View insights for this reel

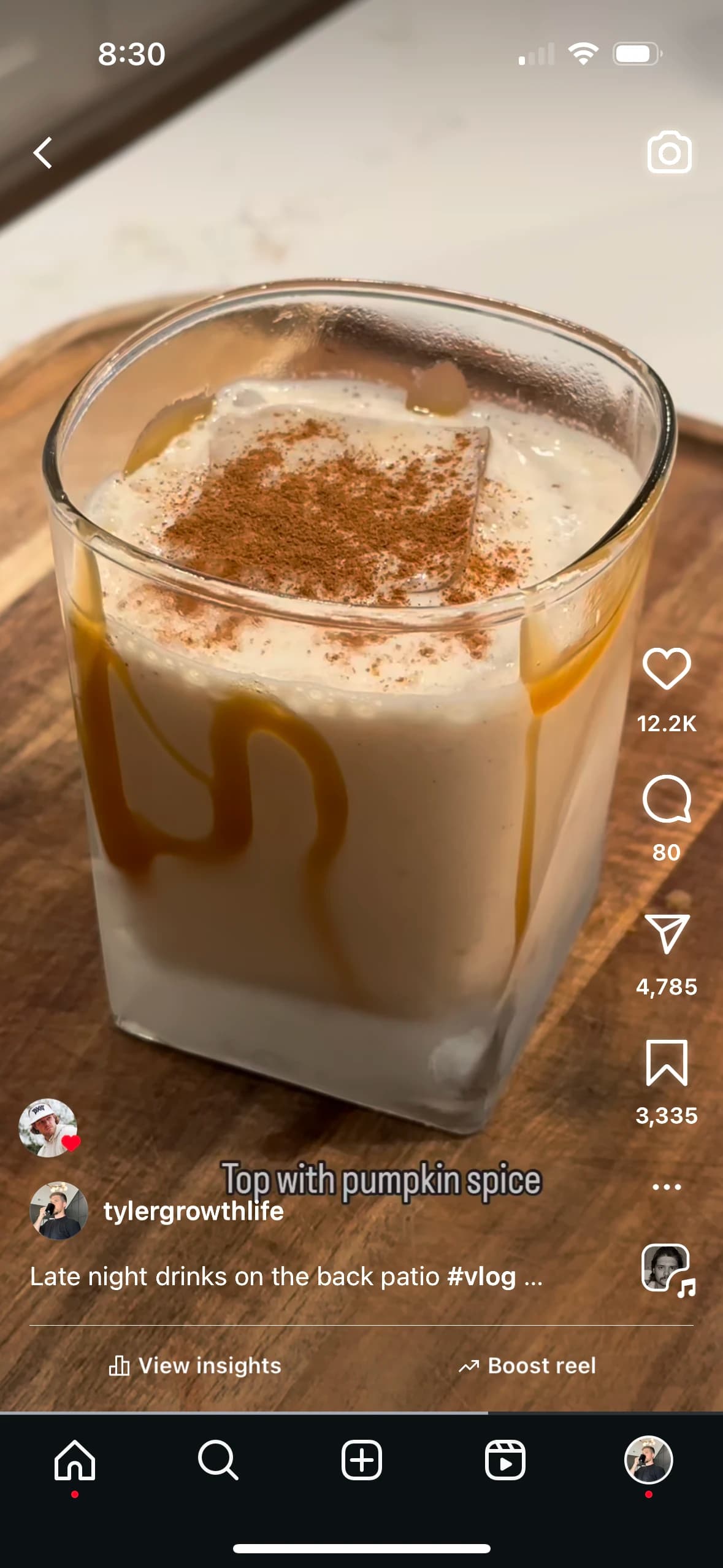point(195,1366)
